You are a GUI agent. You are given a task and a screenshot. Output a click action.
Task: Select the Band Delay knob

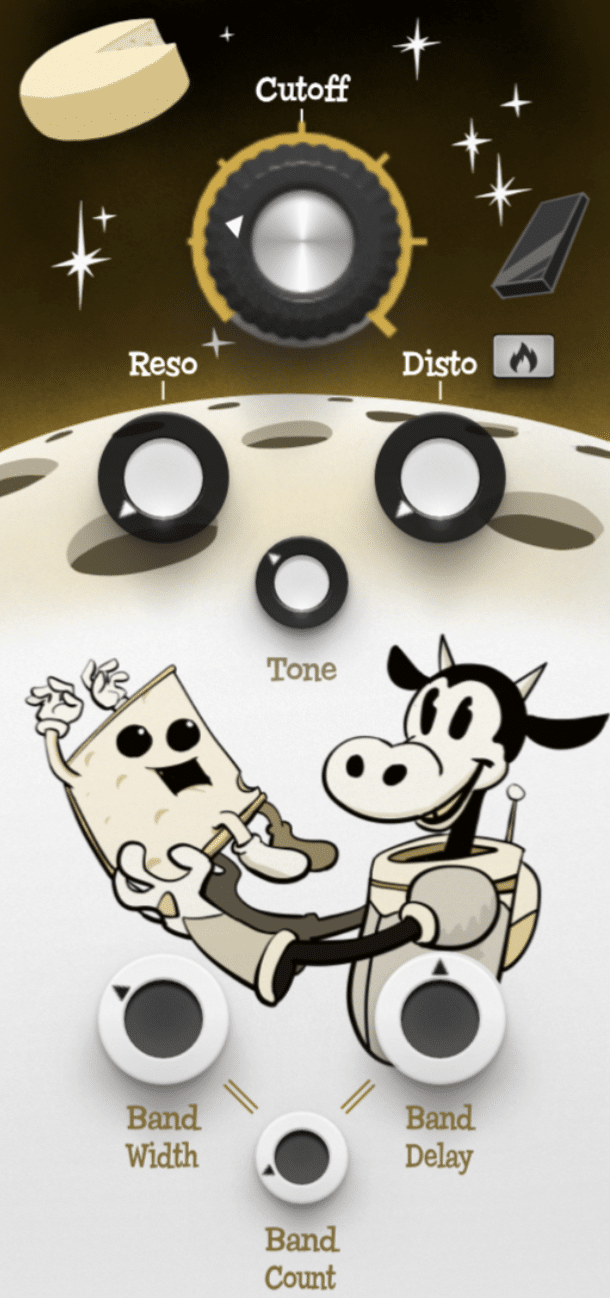440,1019
